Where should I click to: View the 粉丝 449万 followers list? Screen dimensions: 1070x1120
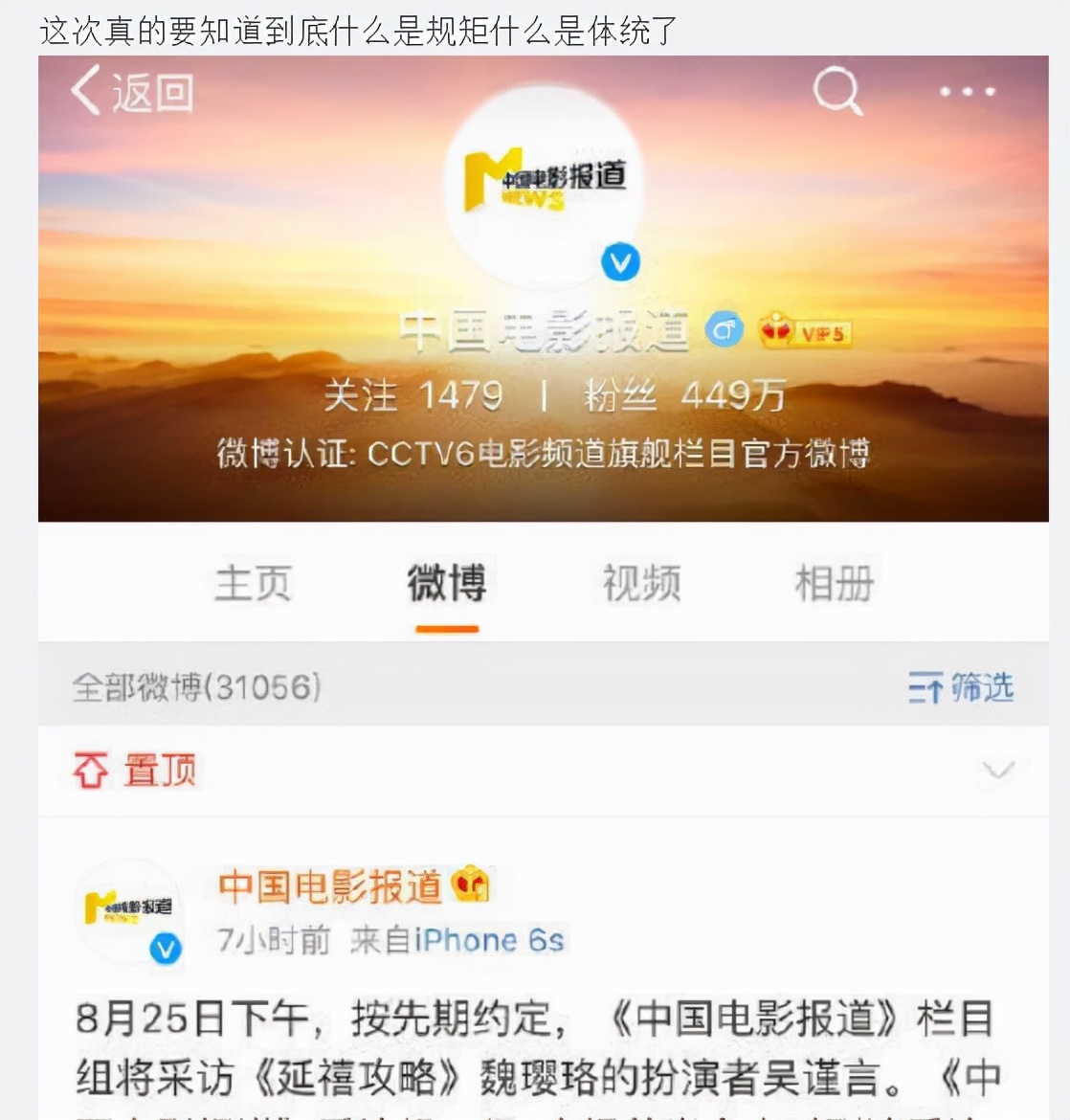point(684,395)
